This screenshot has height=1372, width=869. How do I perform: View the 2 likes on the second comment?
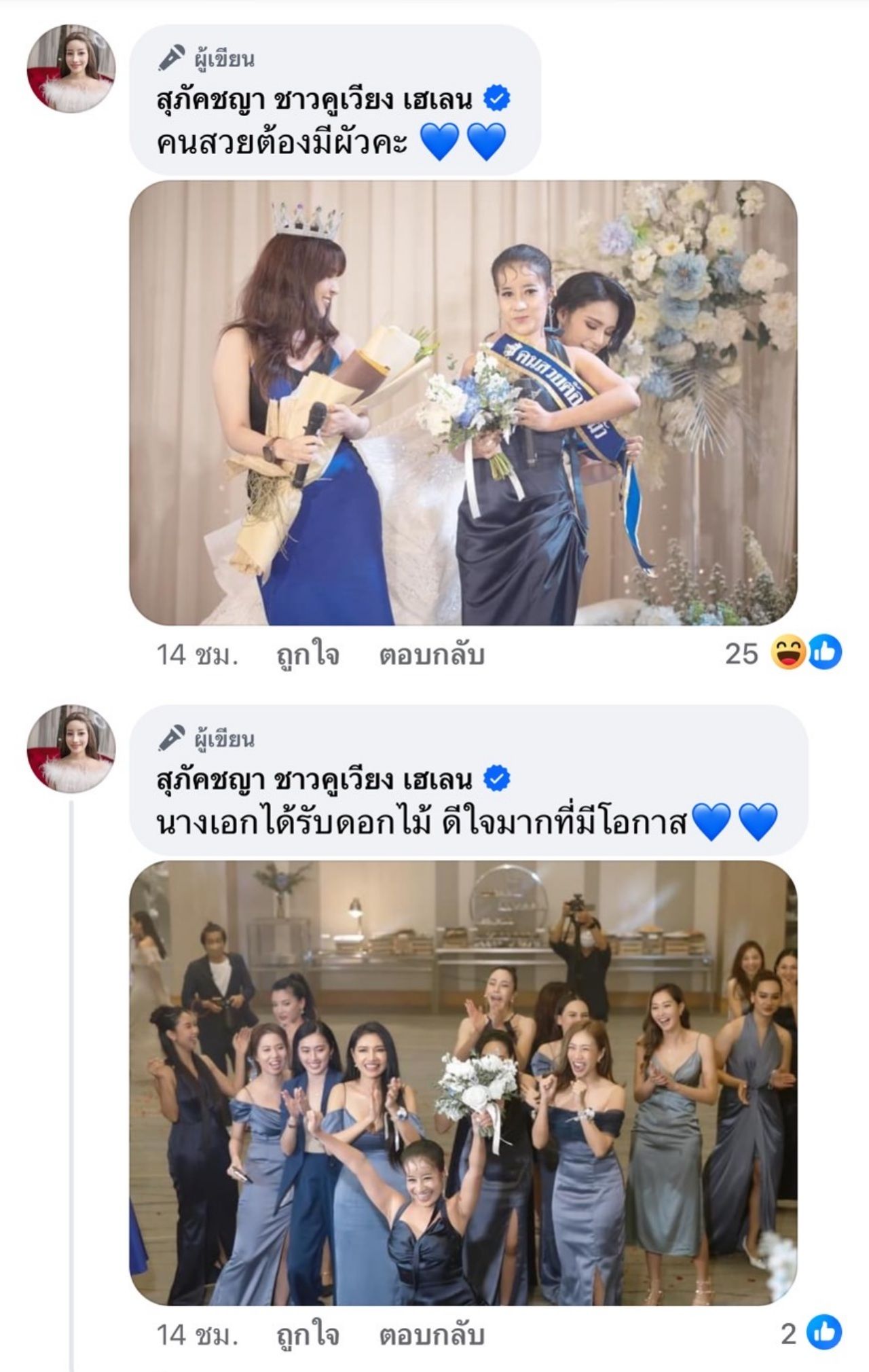(x=811, y=1334)
